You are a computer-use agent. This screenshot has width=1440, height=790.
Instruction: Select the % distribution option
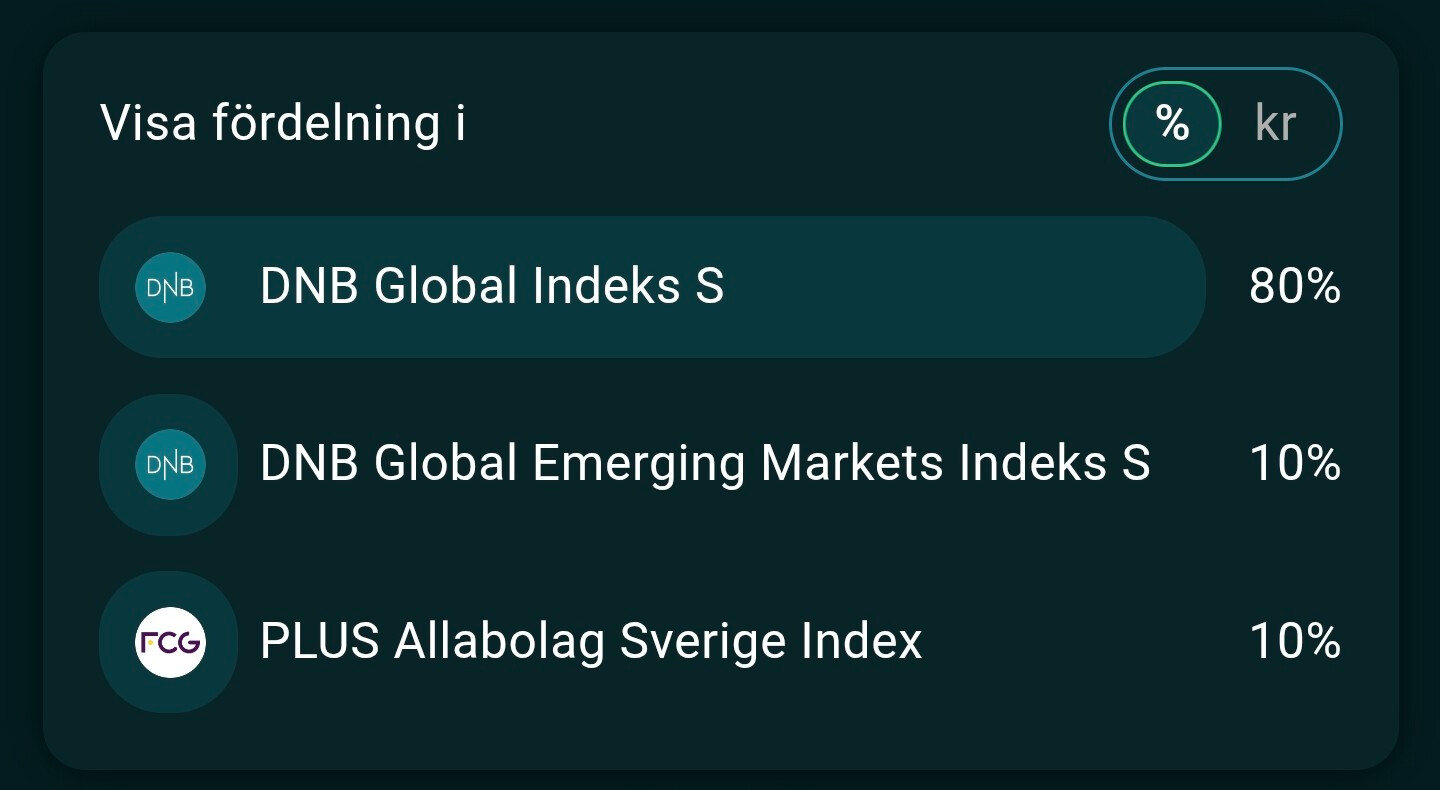click(1172, 124)
